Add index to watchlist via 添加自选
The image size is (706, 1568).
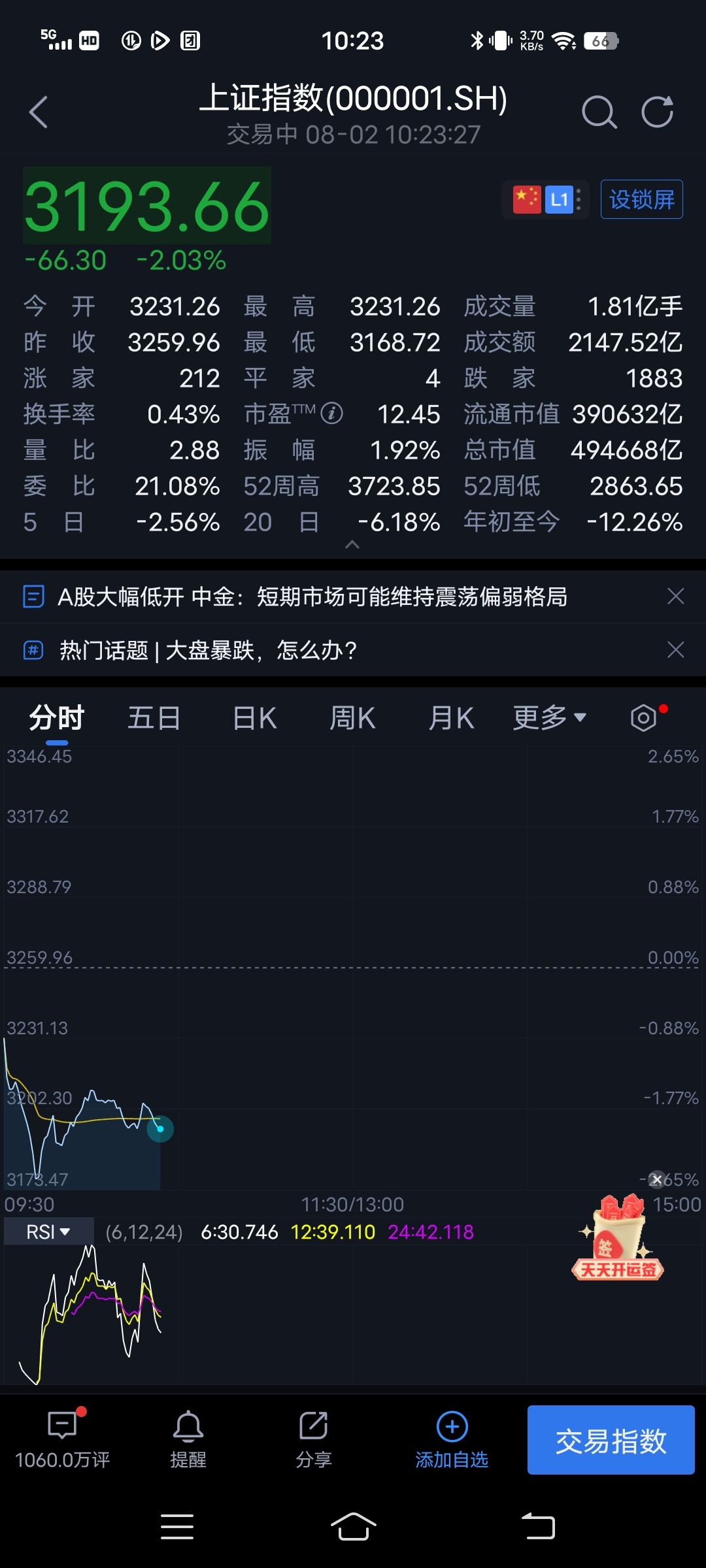point(452,1440)
